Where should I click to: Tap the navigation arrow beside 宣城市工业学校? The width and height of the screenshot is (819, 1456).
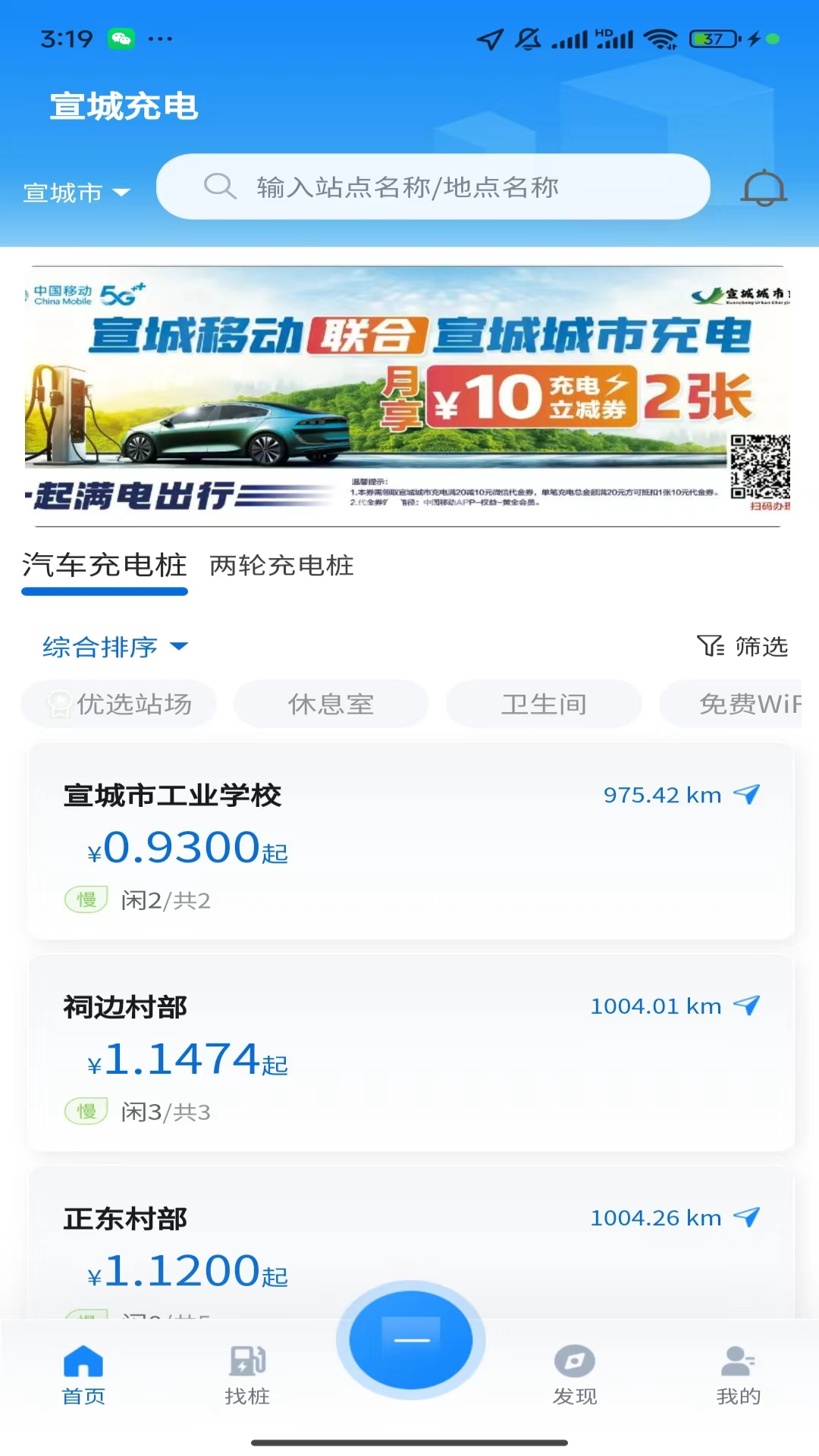pyautogui.click(x=748, y=795)
